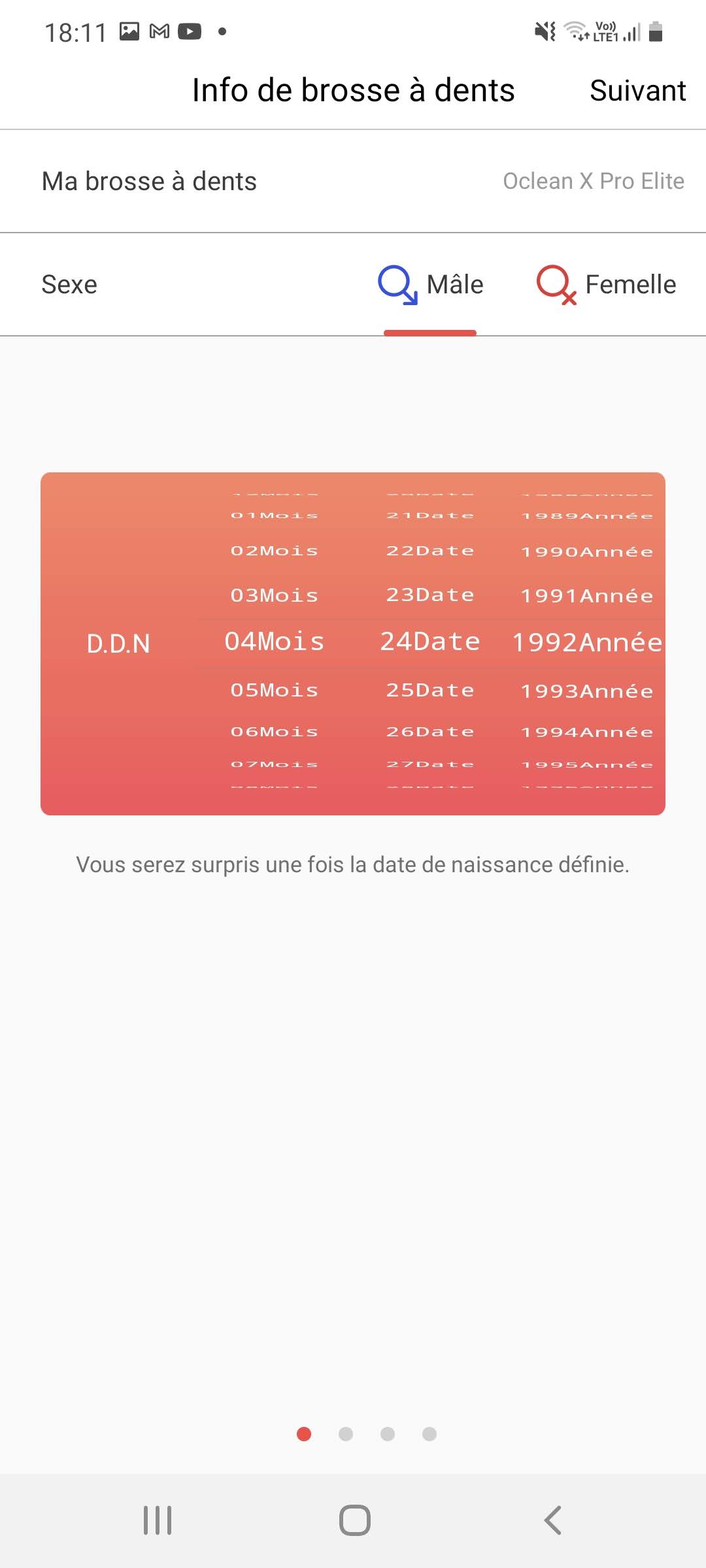Choose 25Date in the day wheel

tap(430, 691)
